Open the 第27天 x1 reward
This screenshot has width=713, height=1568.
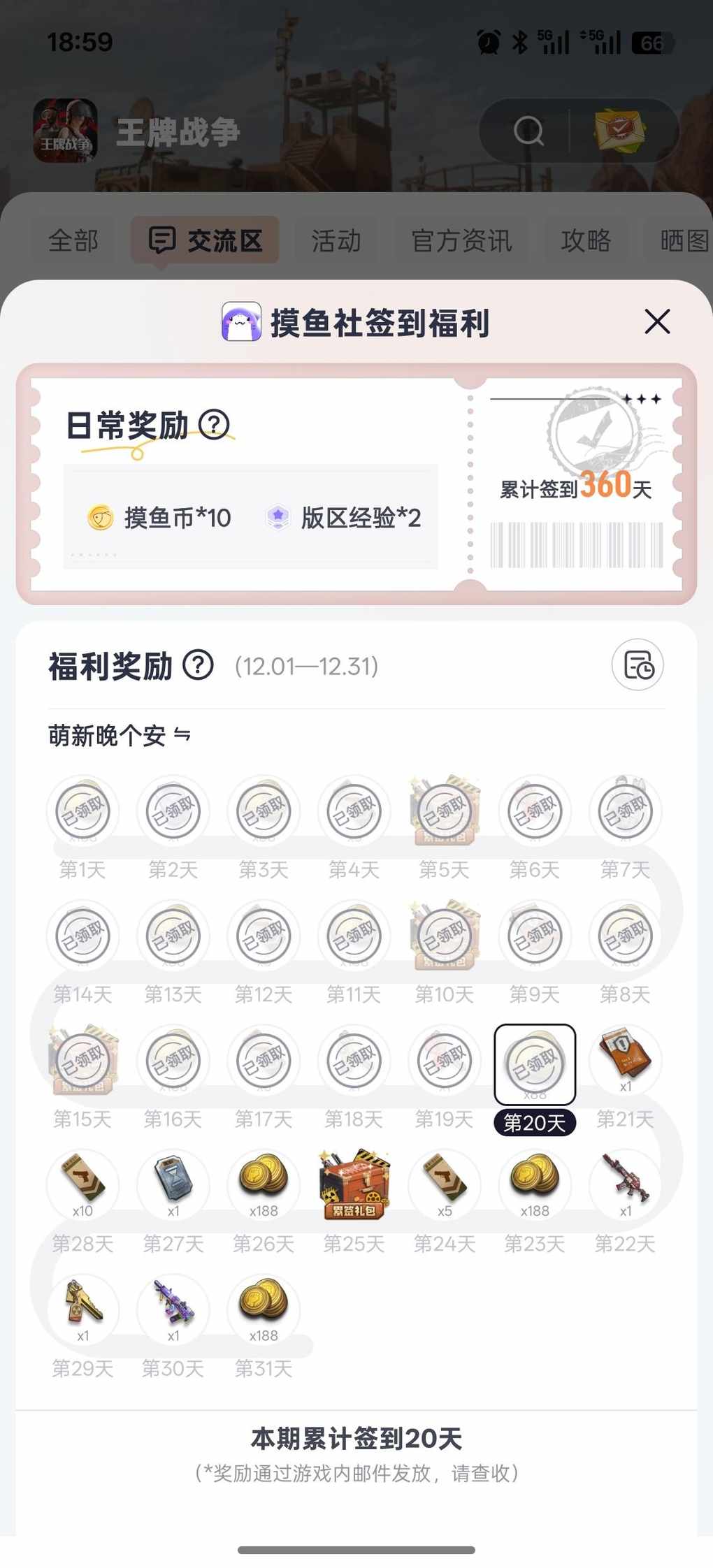click(x=173, y=1185)
